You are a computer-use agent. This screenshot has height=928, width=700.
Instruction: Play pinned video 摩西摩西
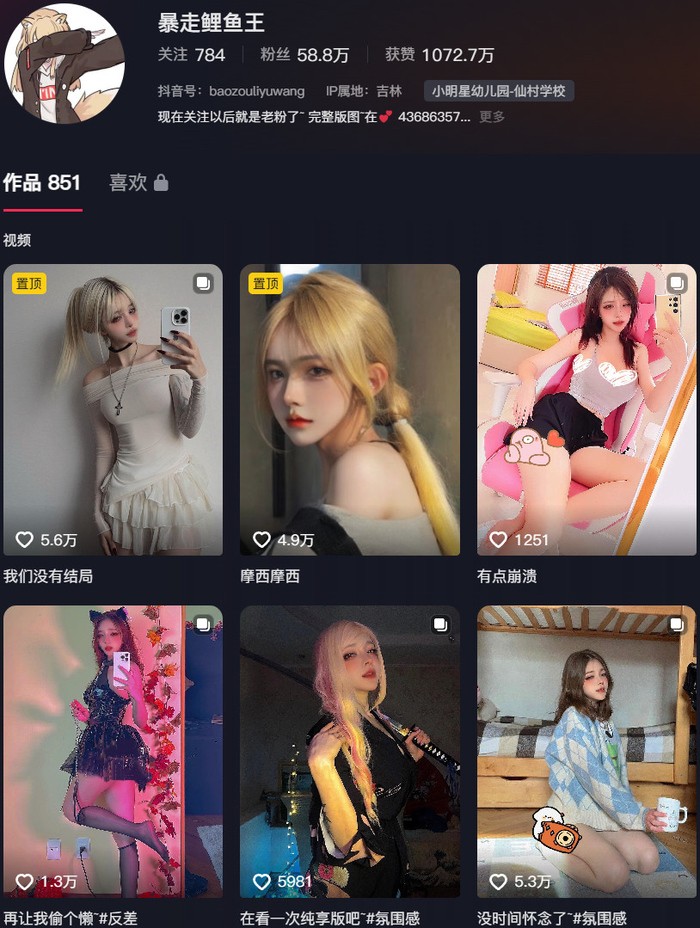(x=350, y=410)
